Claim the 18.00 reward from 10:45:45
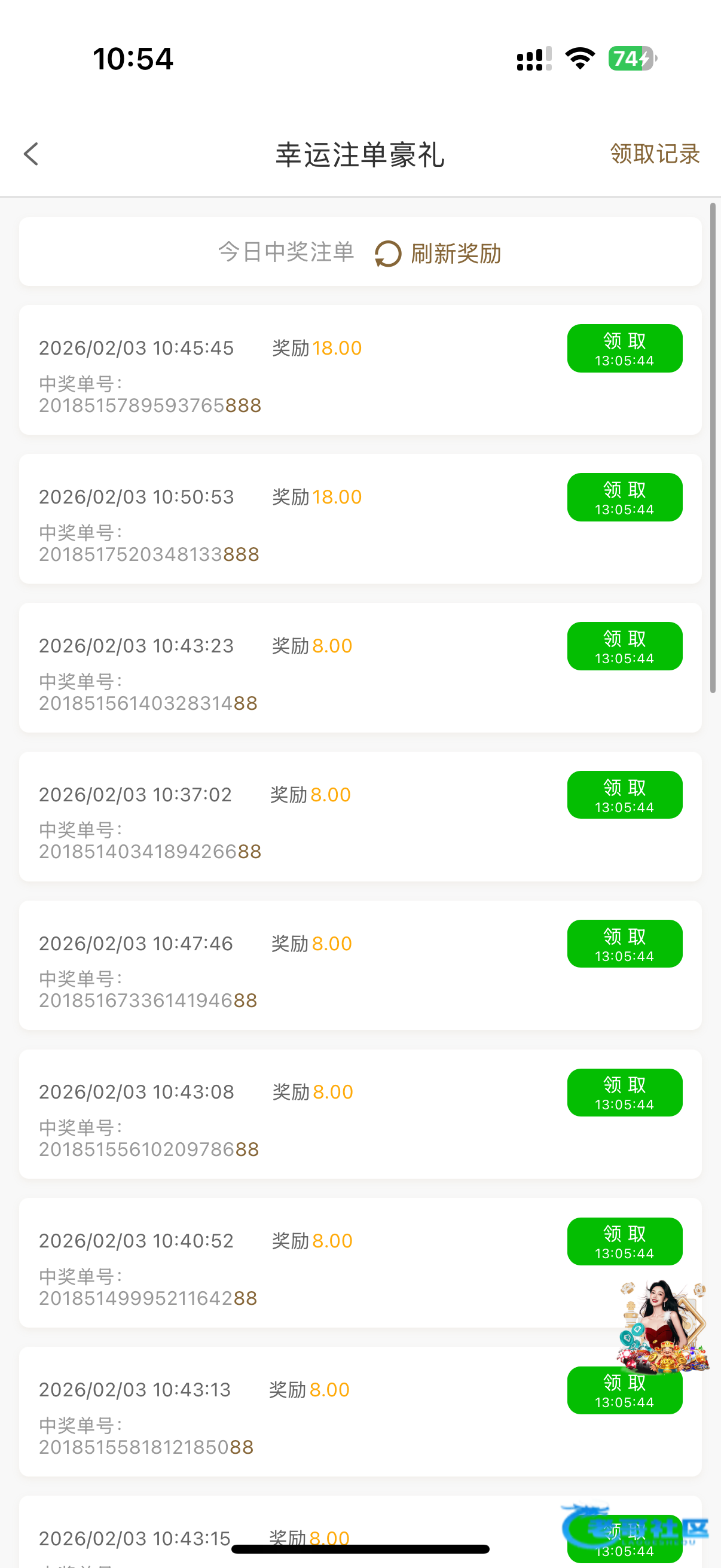The image size is (721, 1568). [624, 348]
